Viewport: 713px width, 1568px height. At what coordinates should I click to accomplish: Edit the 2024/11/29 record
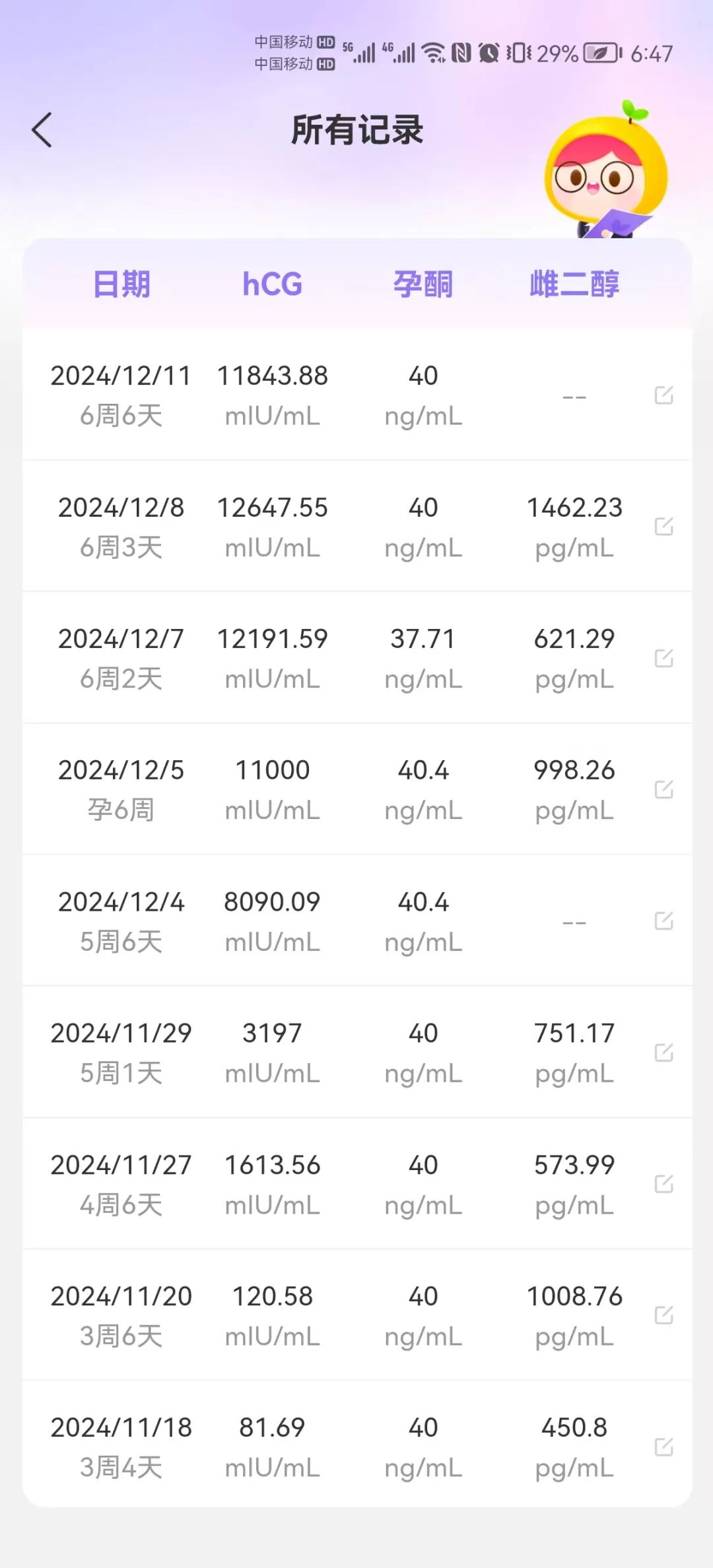pyautogui.click(x=663, y=1052)
